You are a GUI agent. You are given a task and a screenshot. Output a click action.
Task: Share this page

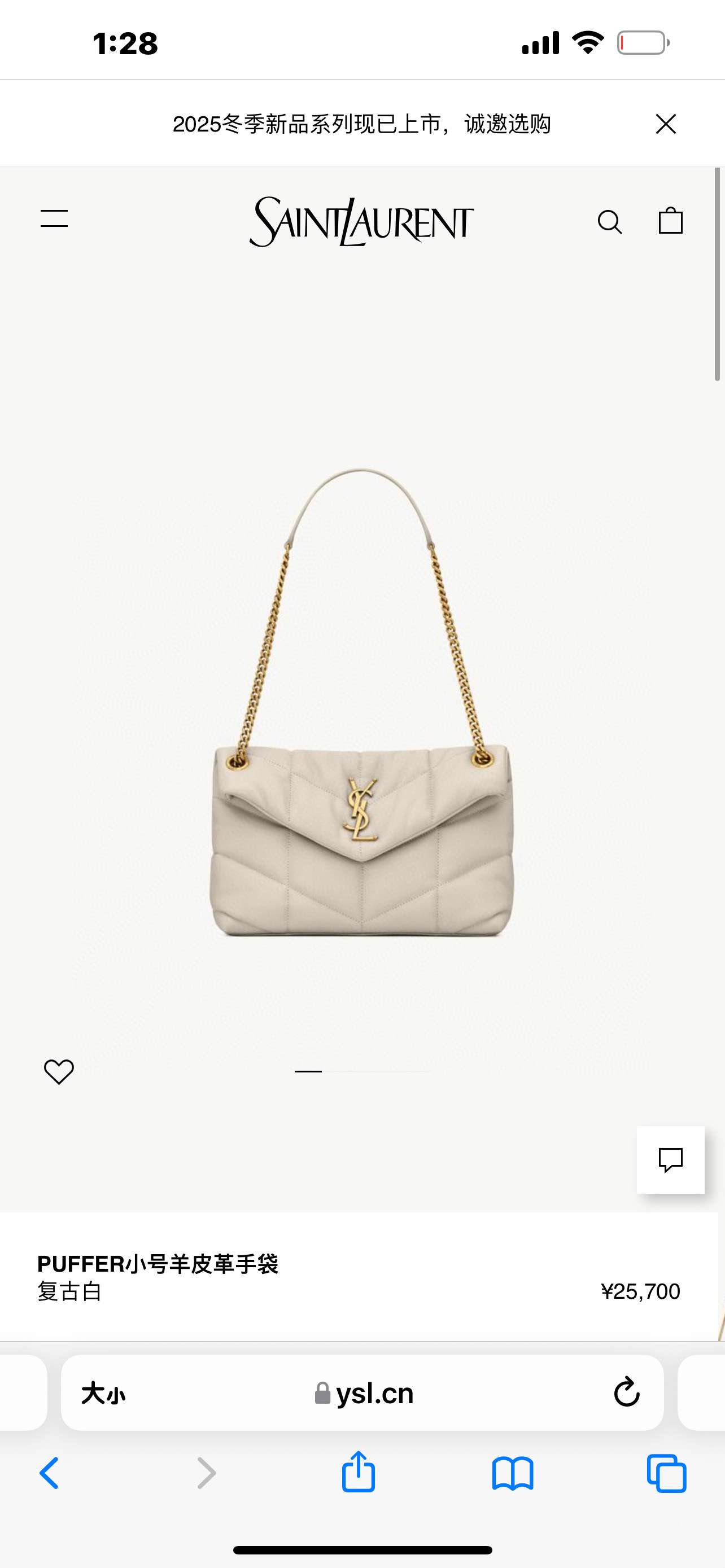coord(359,1472)
